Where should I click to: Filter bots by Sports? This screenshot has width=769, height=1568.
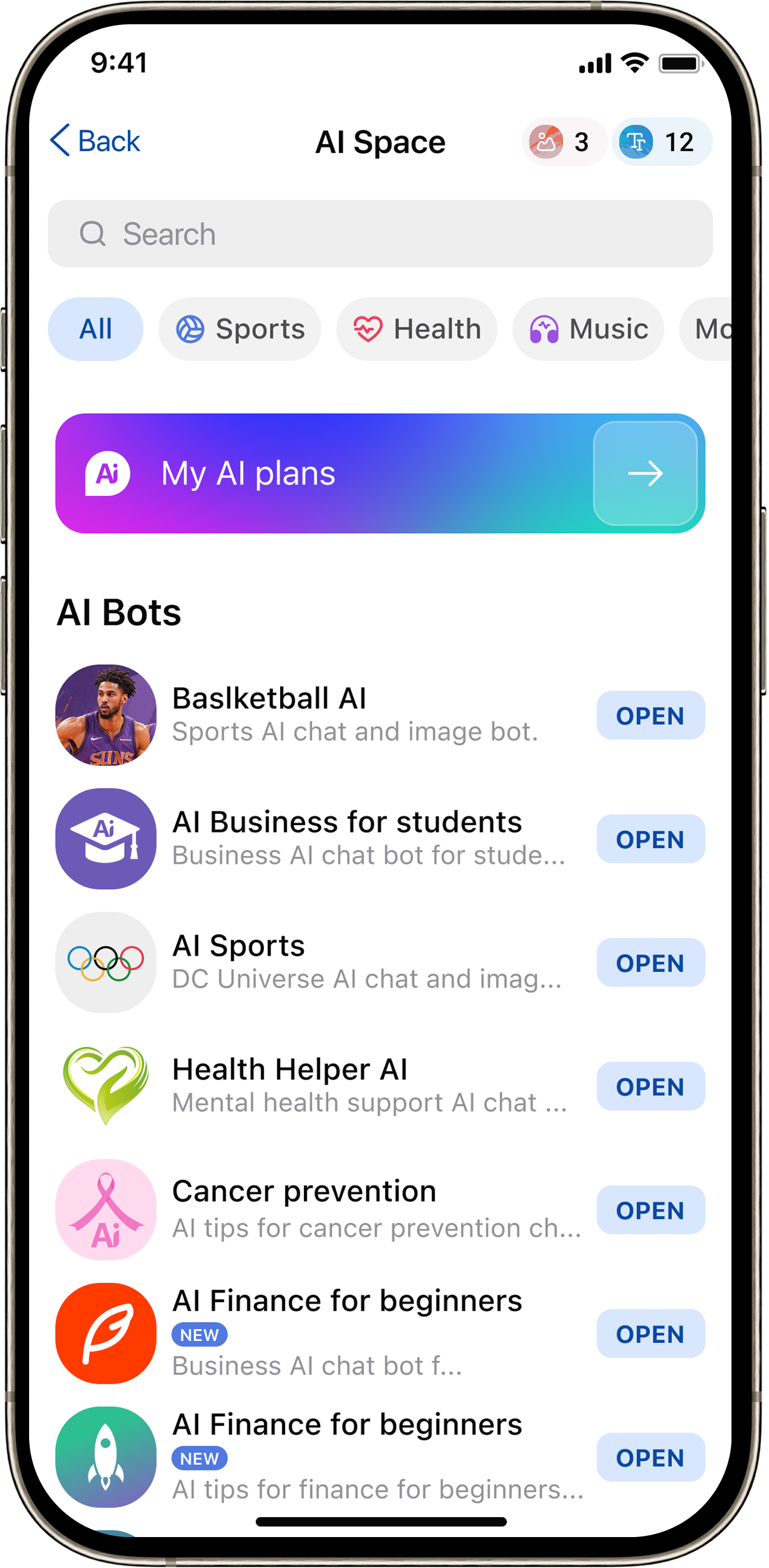click(240, 329)
